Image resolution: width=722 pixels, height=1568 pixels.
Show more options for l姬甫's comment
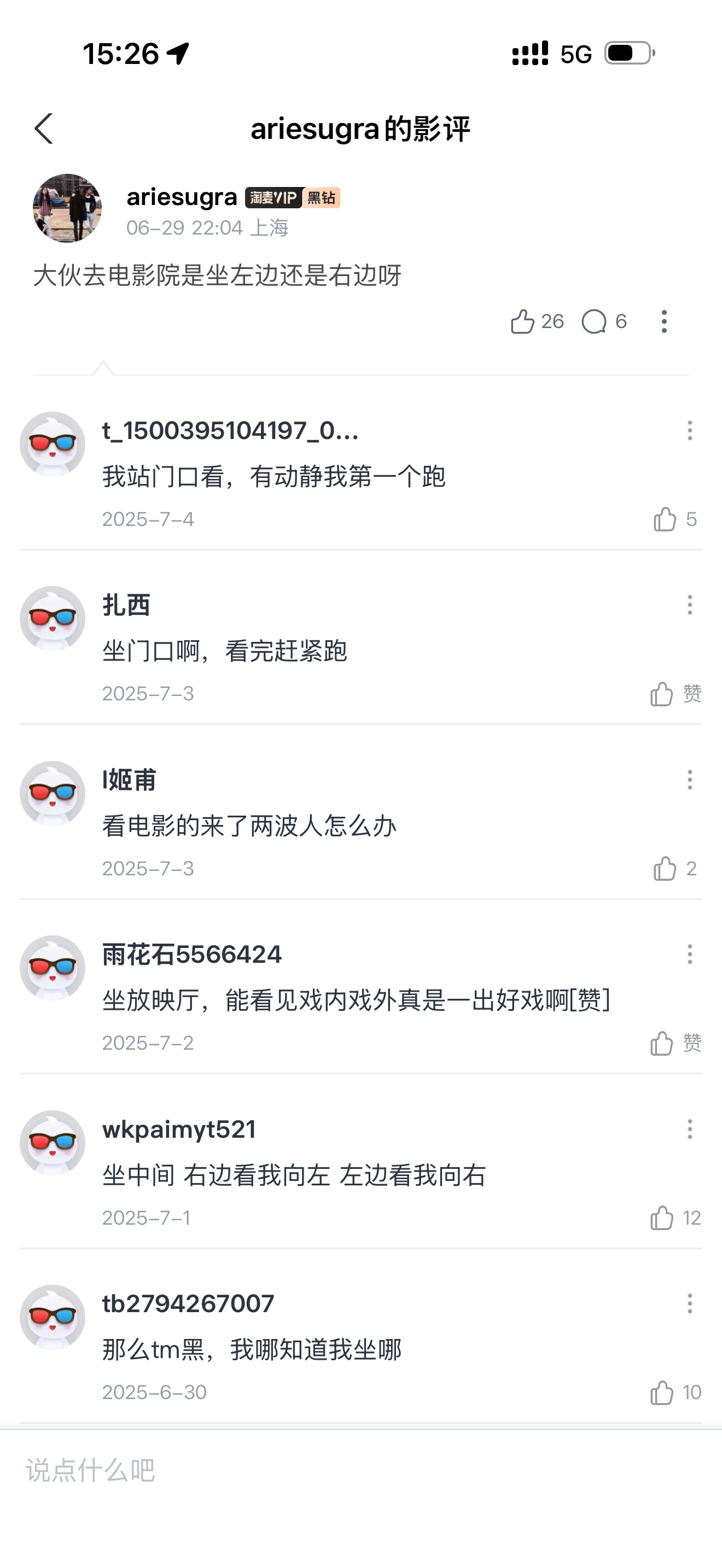689,780
